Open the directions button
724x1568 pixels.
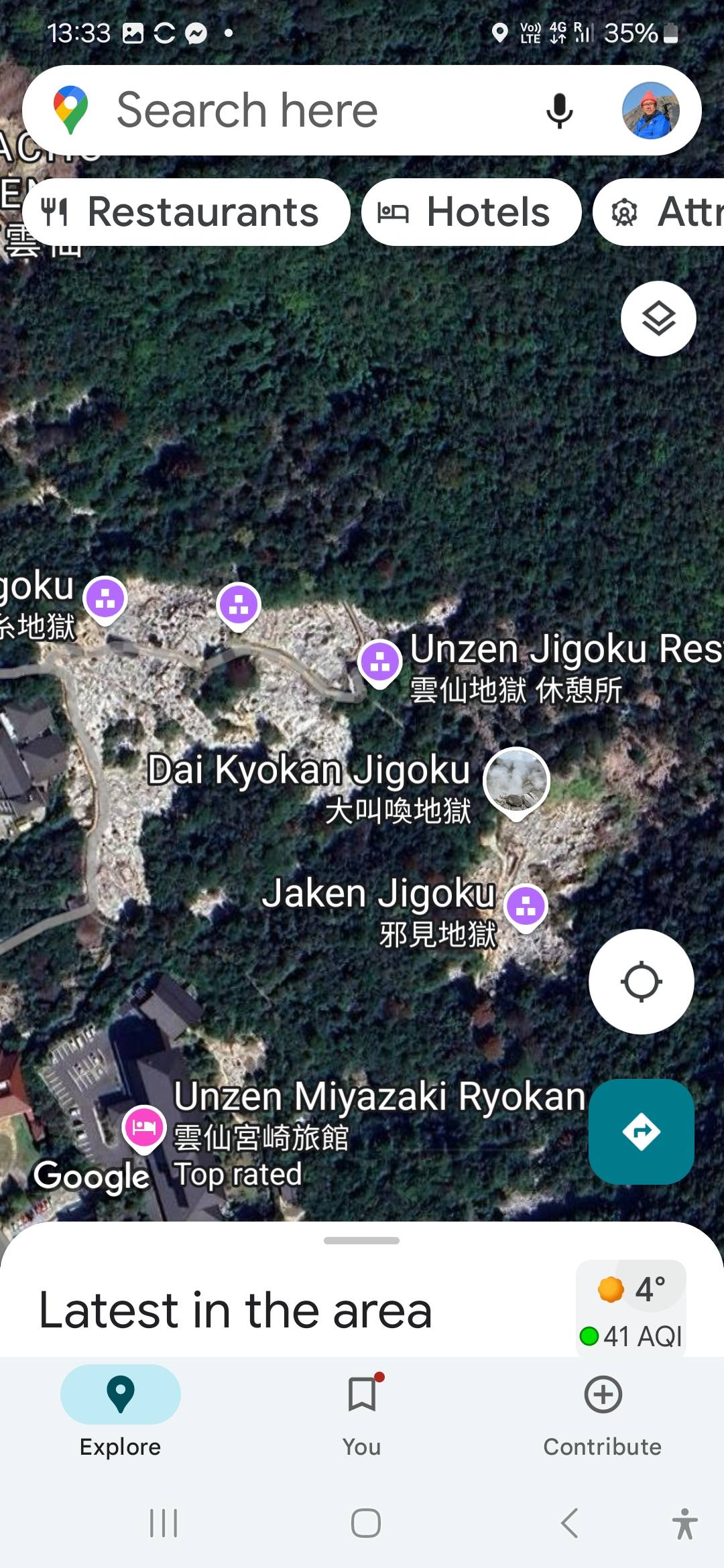click(x=641, y=1132)
